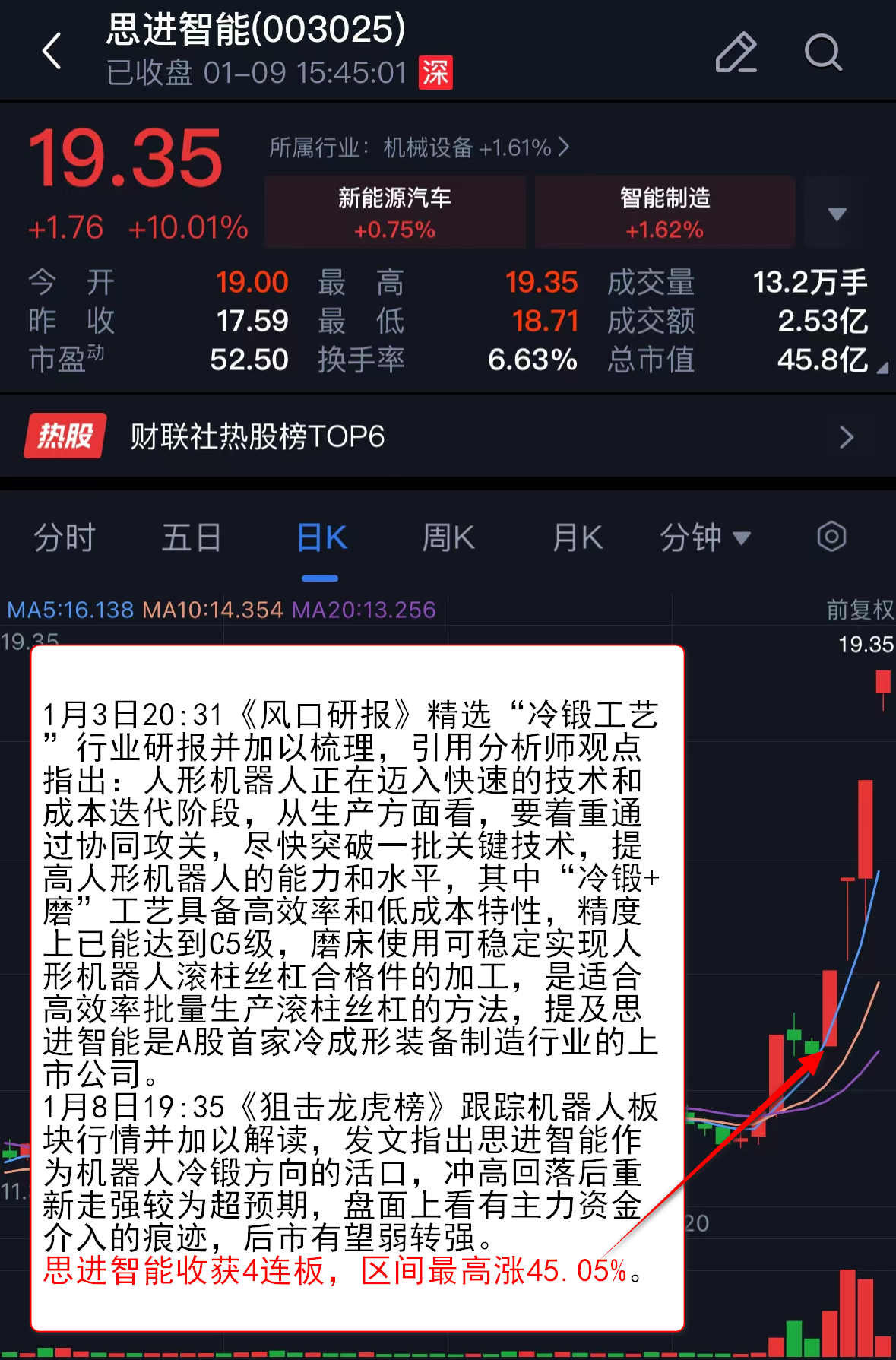Open the 新能源汽车 concept chip

[x=394, y=212]
